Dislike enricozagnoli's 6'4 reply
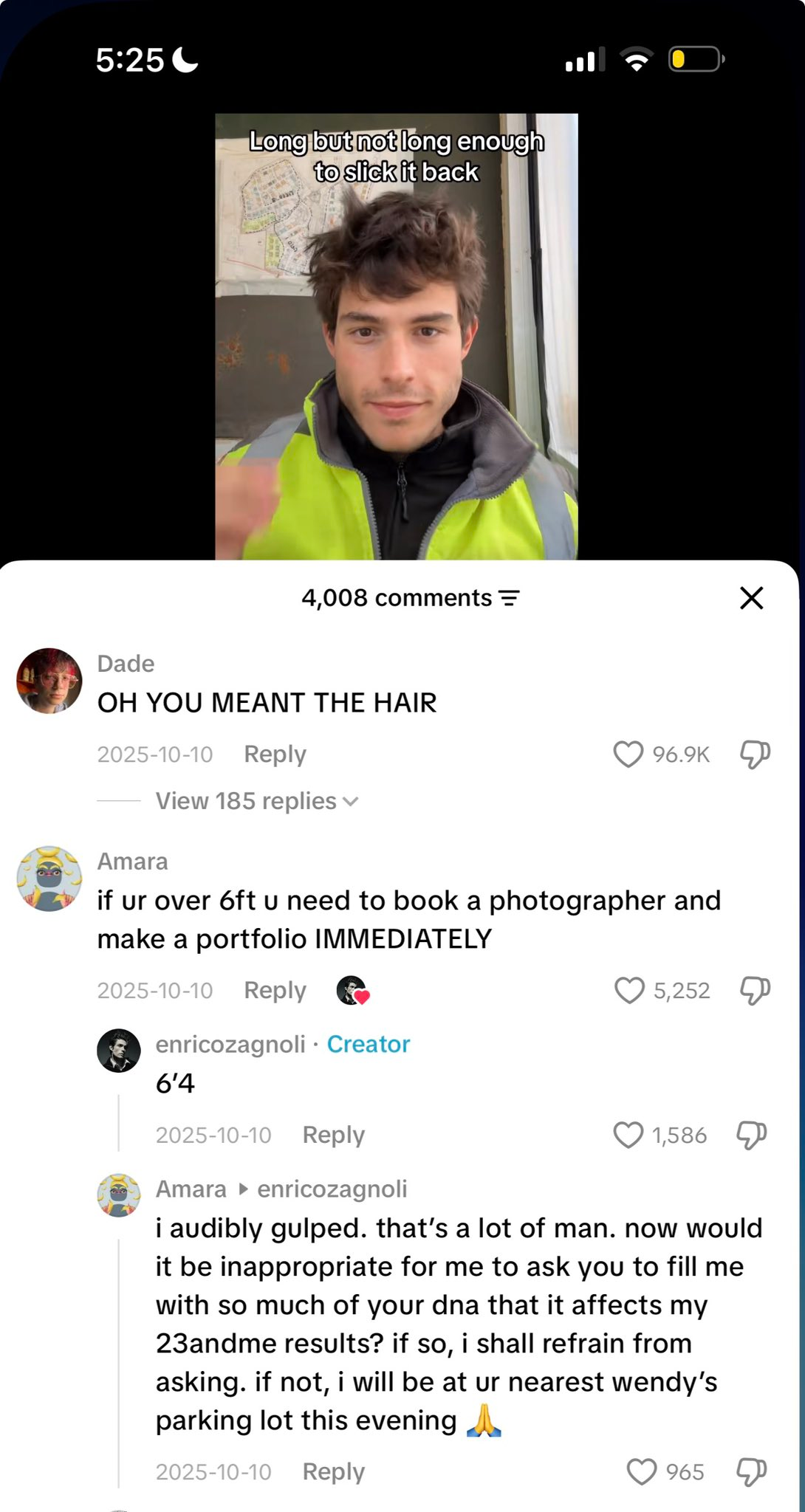Screen dimensions: 805x1512 pyautogui.click(x=752, y=1135)
